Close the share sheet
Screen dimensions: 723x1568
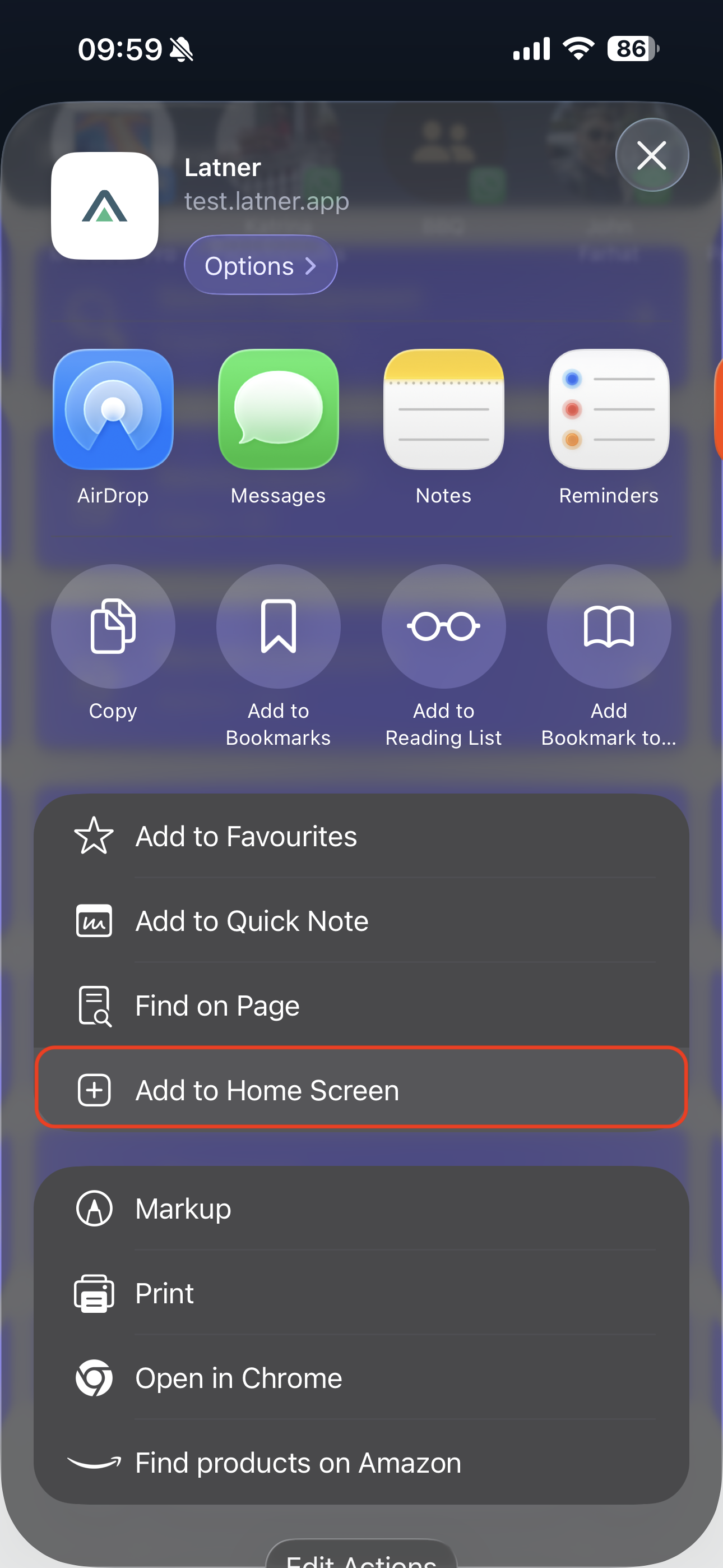652,155
